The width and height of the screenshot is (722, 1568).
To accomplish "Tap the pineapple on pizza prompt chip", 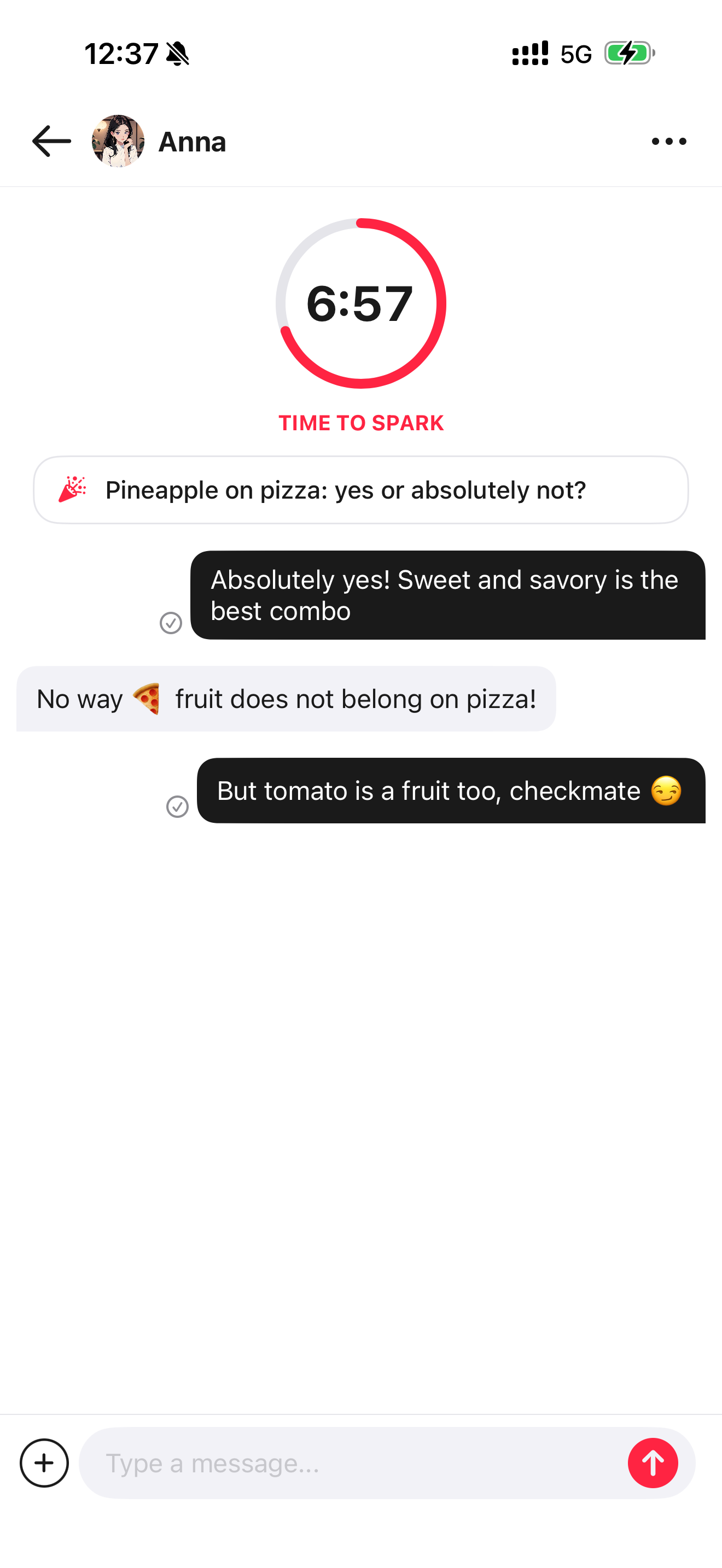I will coord(360,490).
